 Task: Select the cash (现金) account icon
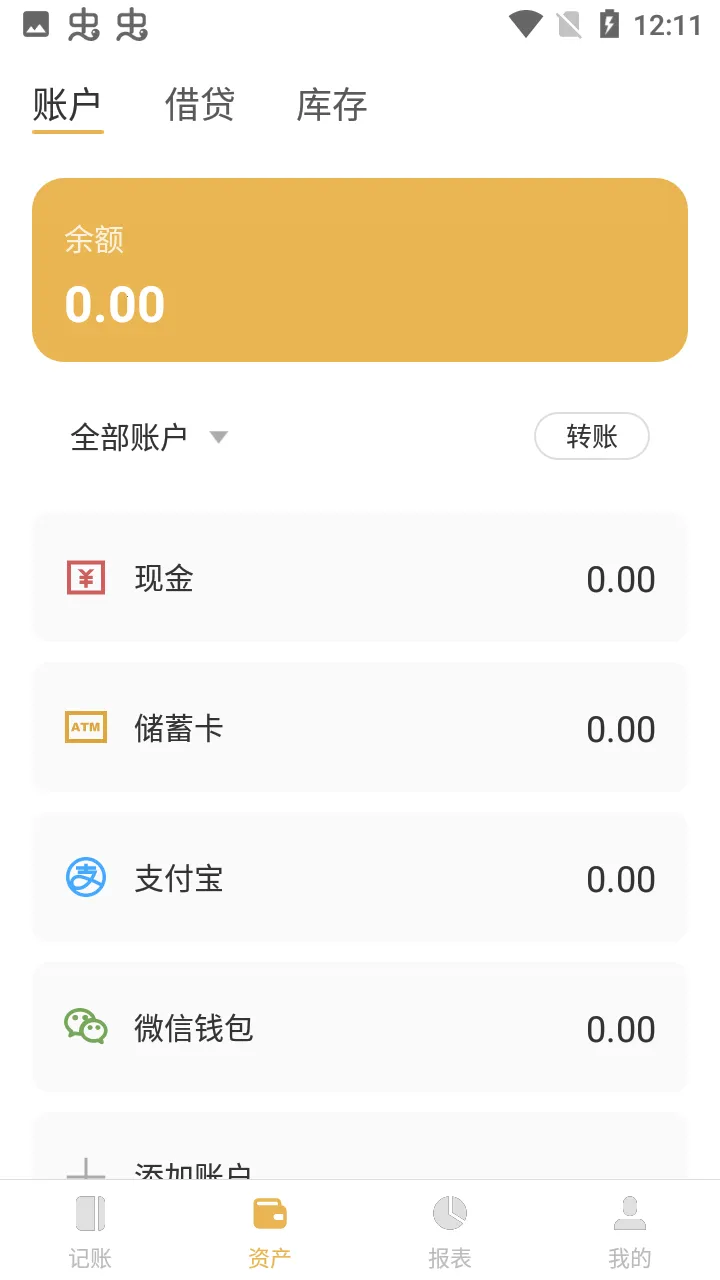[85, 578]
